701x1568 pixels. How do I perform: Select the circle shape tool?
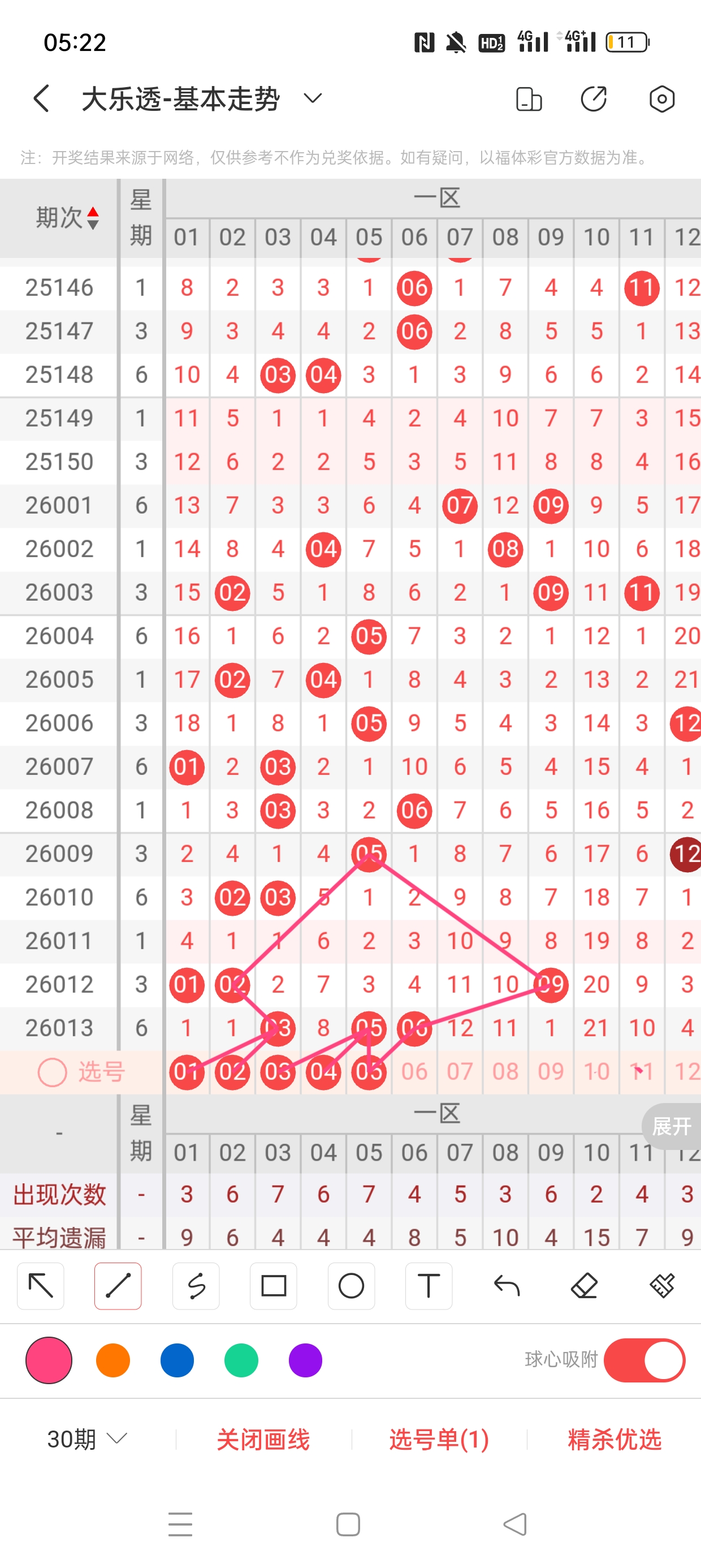[351, 1286]
